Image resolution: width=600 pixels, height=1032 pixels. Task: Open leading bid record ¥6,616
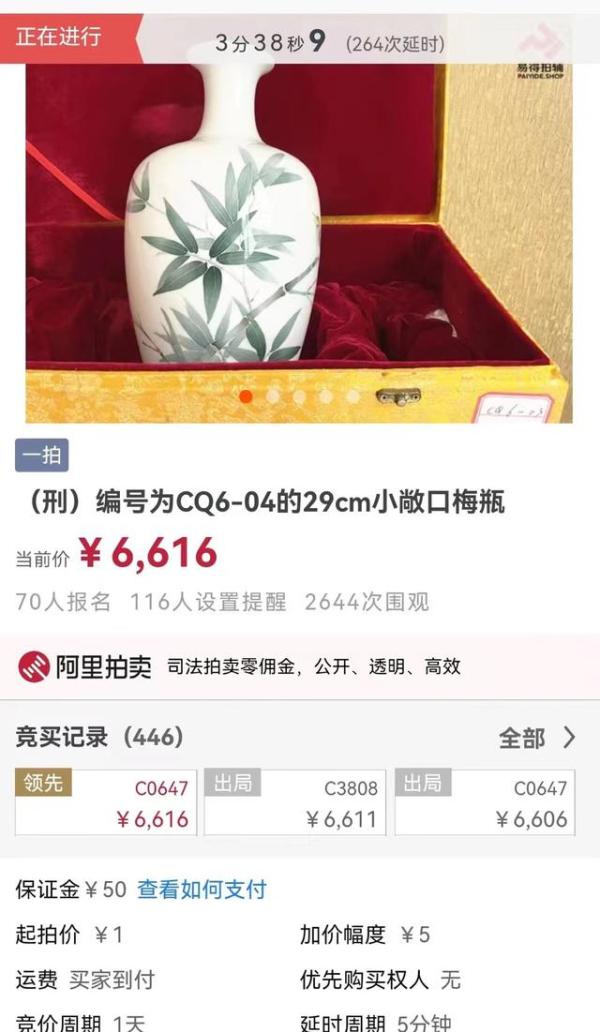[105, 803]
